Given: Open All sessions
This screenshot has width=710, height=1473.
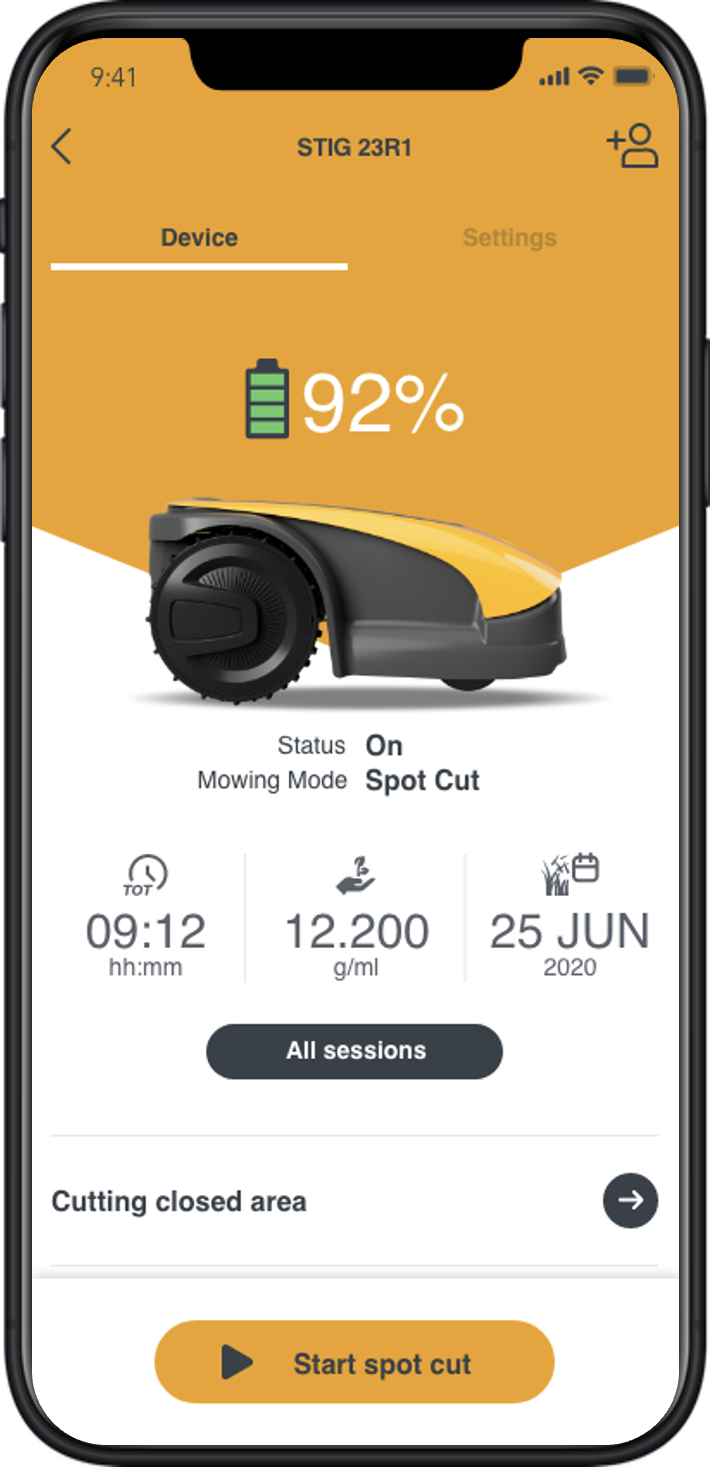Looking at the screenshot, I should [x=354, y=1051].
